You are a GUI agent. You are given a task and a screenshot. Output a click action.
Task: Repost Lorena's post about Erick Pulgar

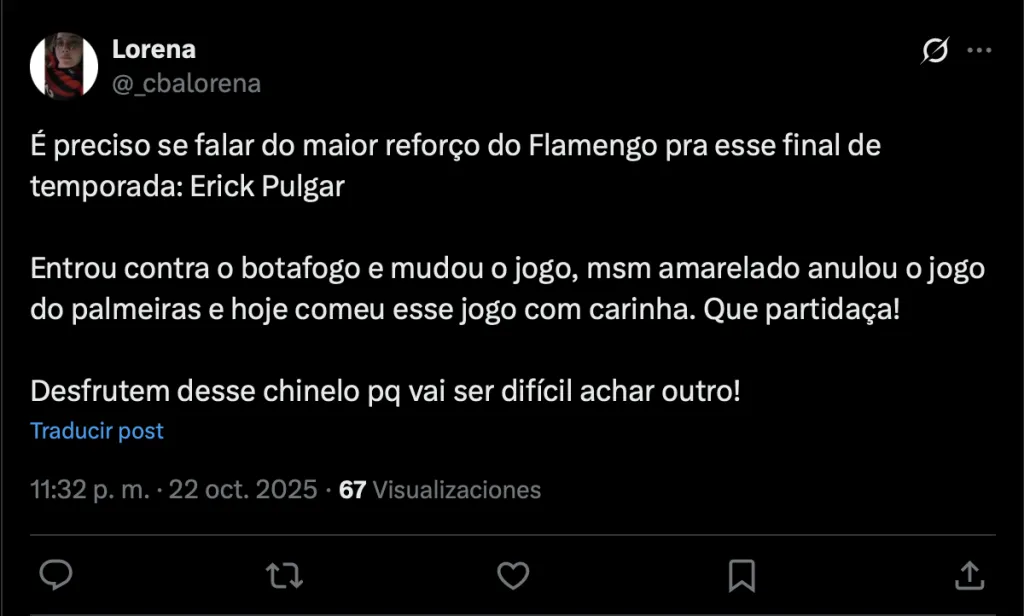click(284, 575)
